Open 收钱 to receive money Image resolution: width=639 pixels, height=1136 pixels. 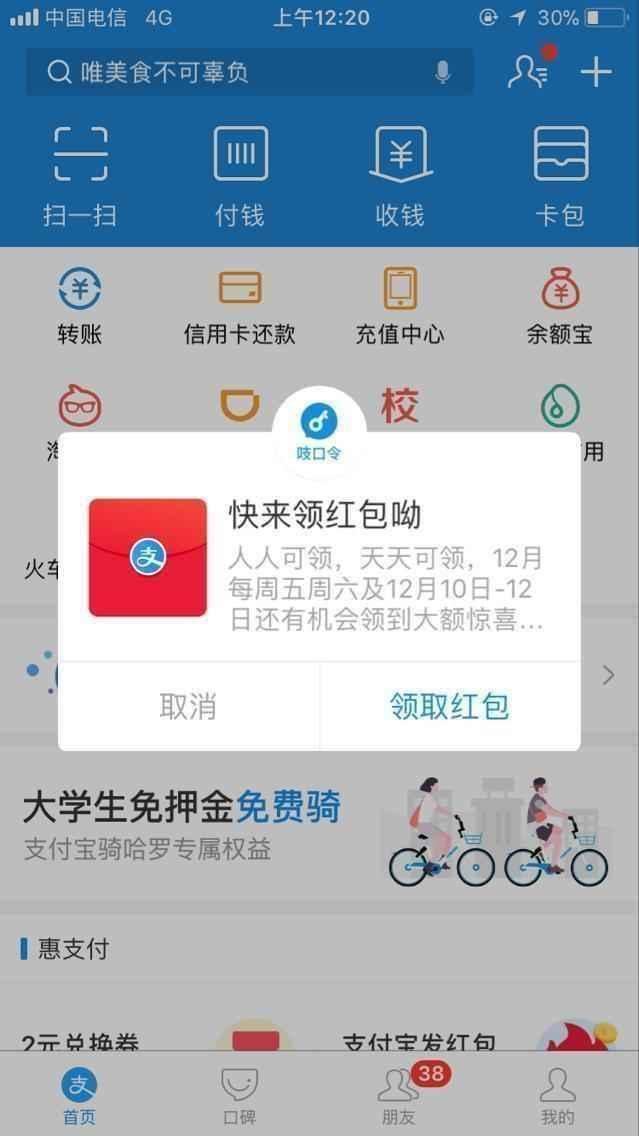400,177
